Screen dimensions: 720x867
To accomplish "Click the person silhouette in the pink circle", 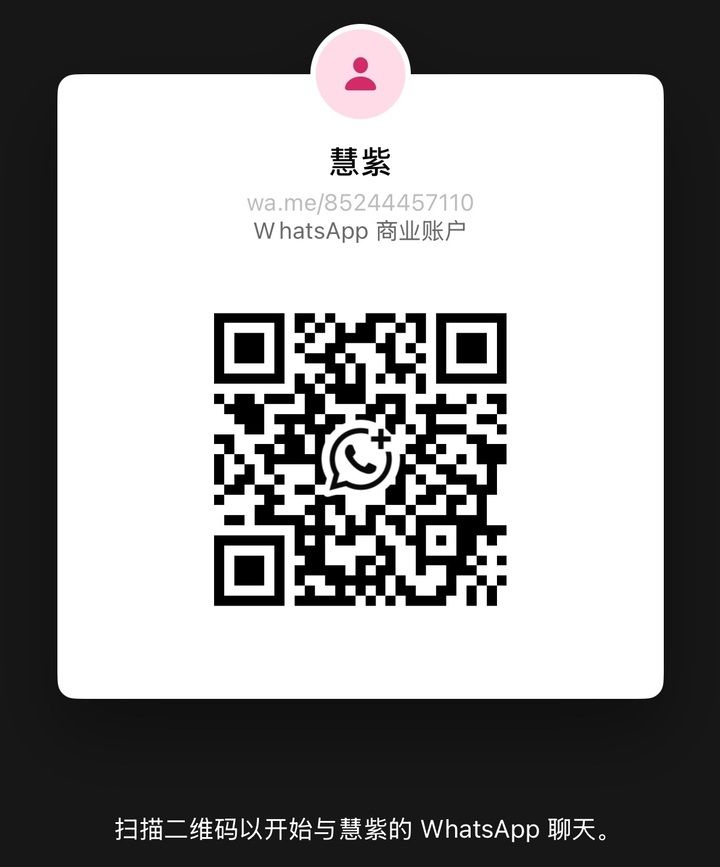I will click(x=360, y=72).
